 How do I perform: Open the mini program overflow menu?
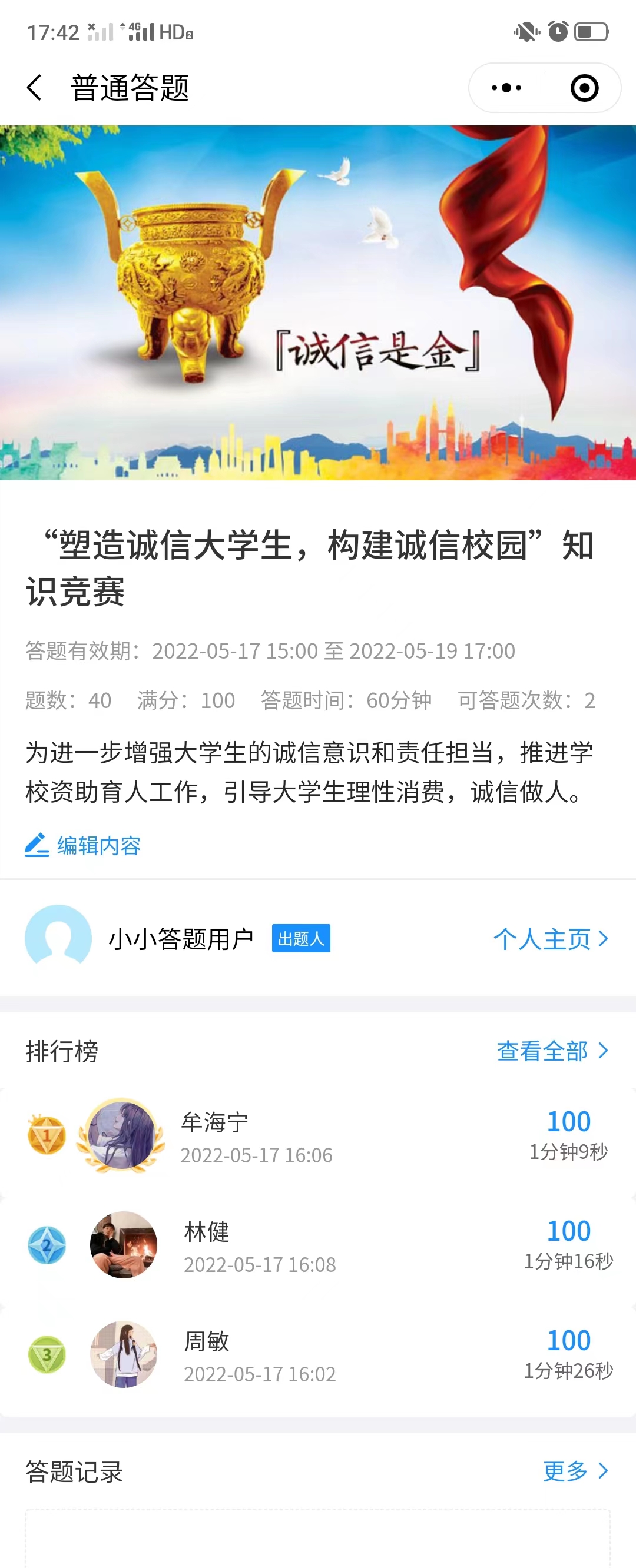point(506,88)
